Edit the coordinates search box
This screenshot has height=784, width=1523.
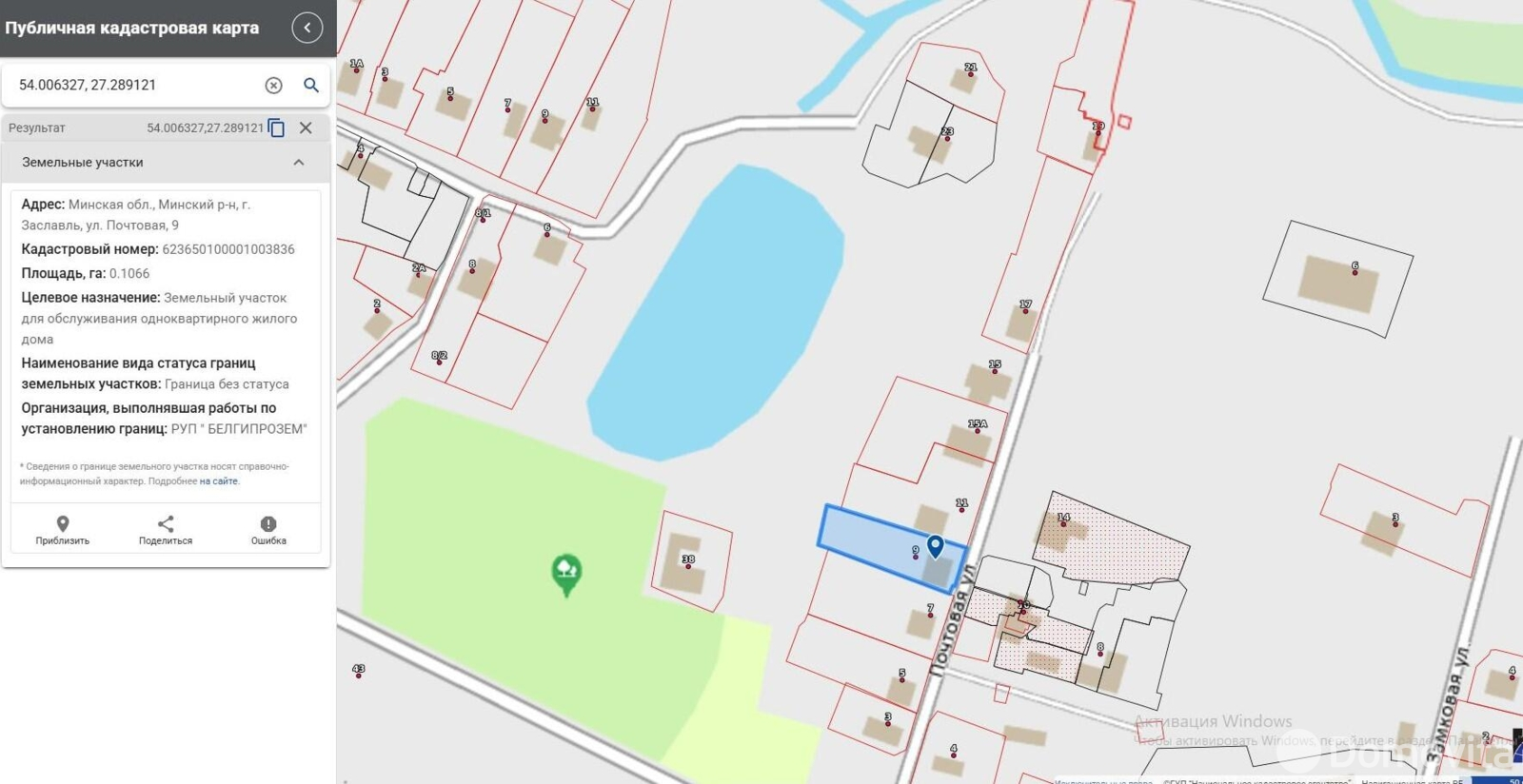[133, 86]
